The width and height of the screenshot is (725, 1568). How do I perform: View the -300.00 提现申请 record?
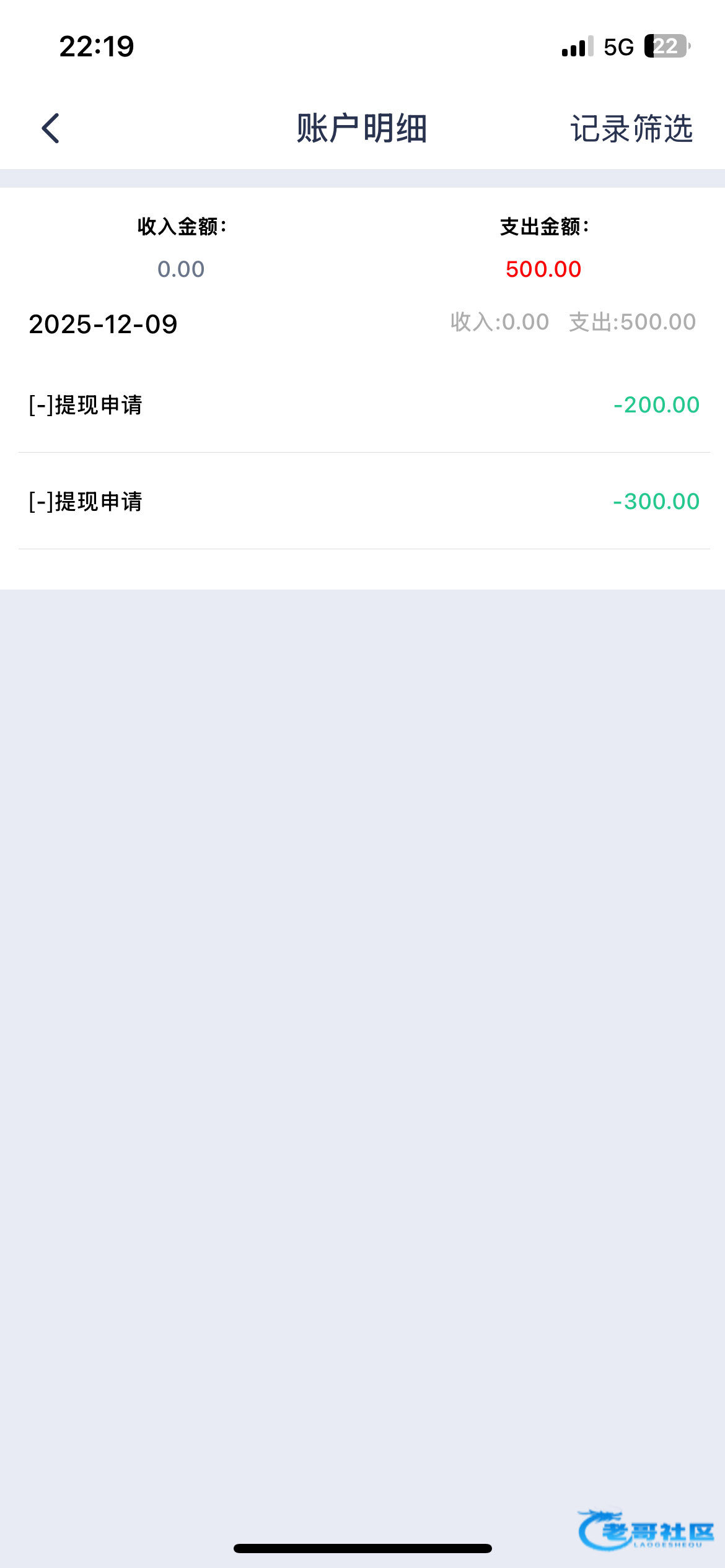click(x=363, y=502)
